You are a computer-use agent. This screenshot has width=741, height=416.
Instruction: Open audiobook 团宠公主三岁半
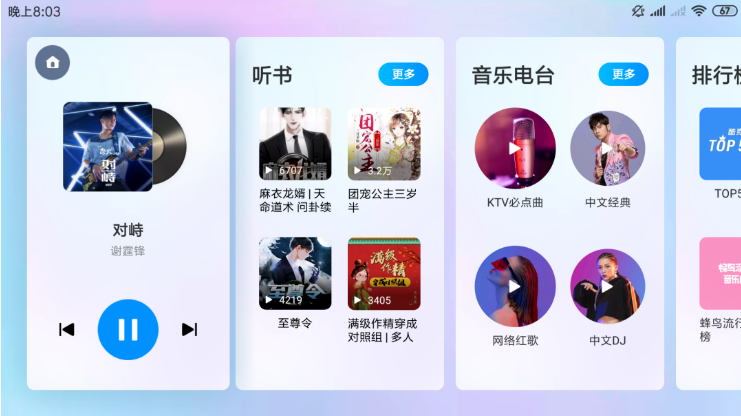384,144
